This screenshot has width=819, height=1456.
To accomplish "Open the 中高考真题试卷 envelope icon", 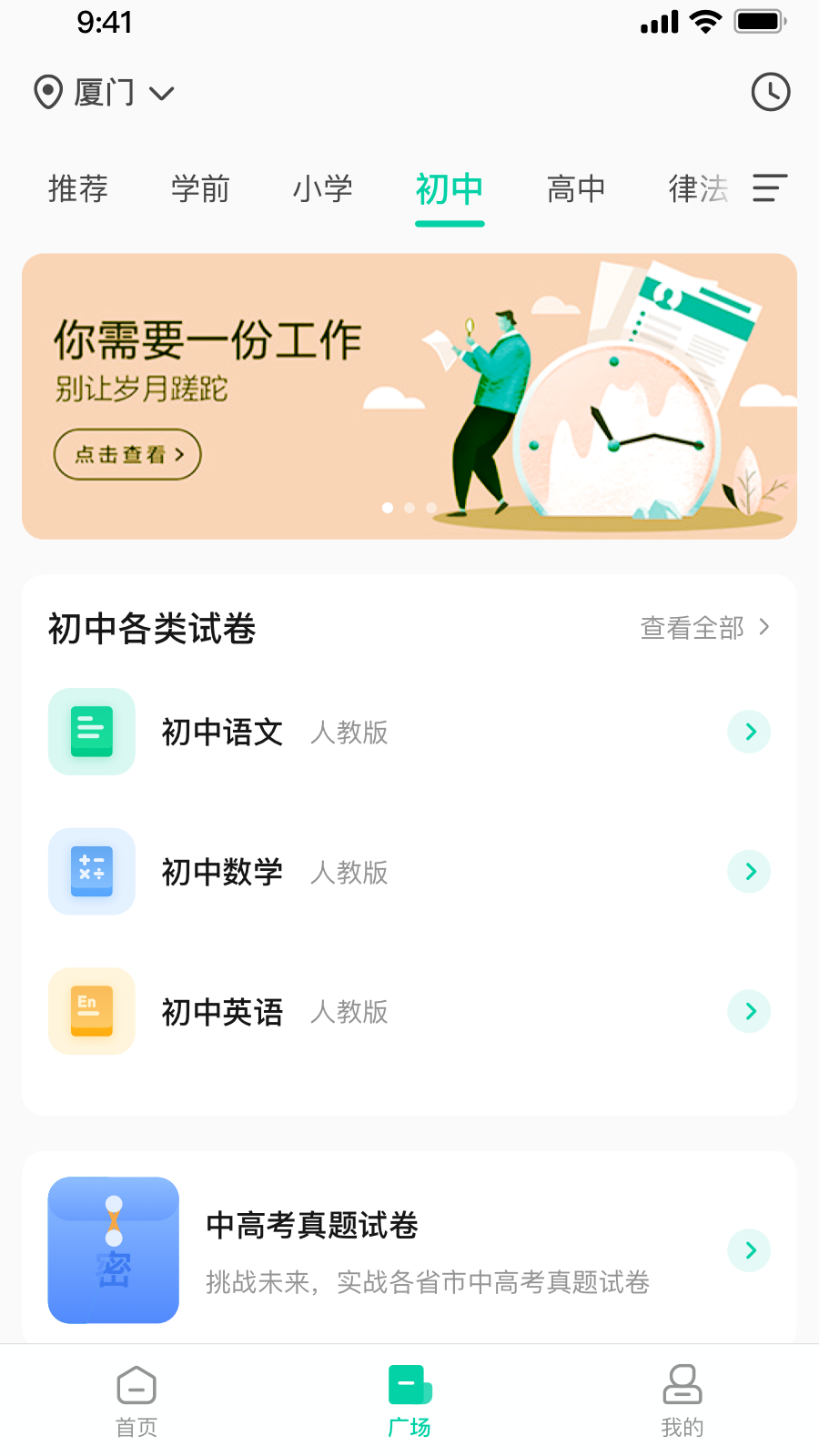I will [113, 1250].
